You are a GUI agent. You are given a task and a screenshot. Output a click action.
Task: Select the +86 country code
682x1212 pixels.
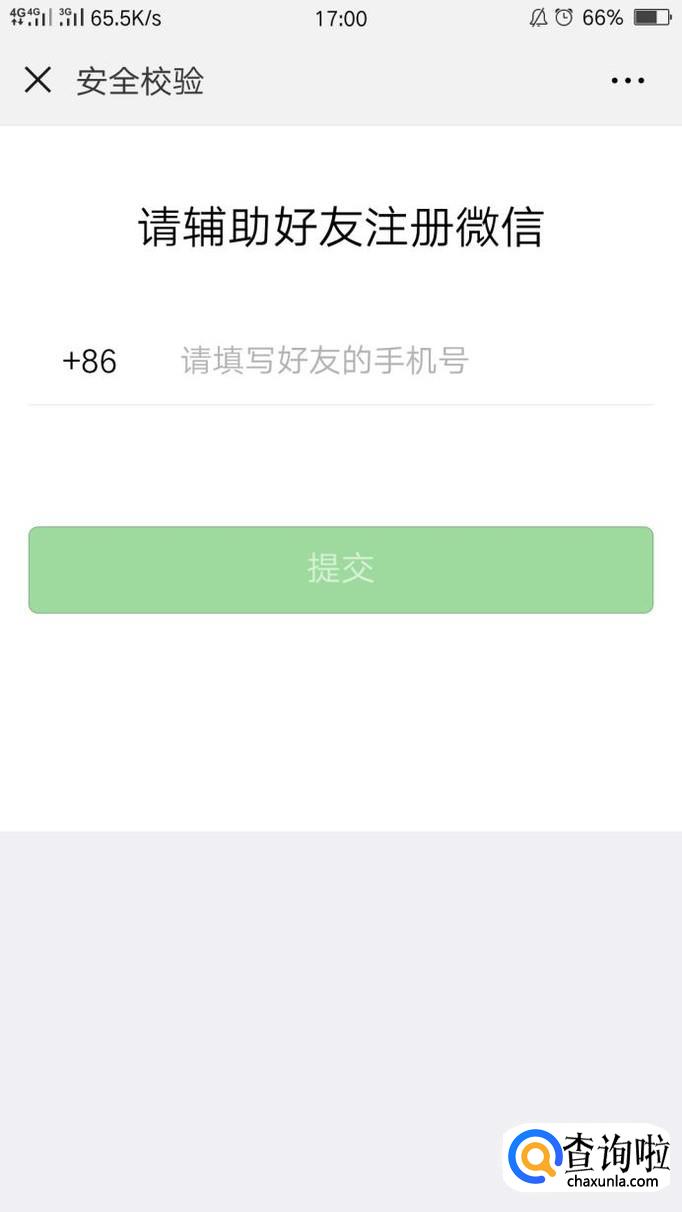click(x=90, y=361)
